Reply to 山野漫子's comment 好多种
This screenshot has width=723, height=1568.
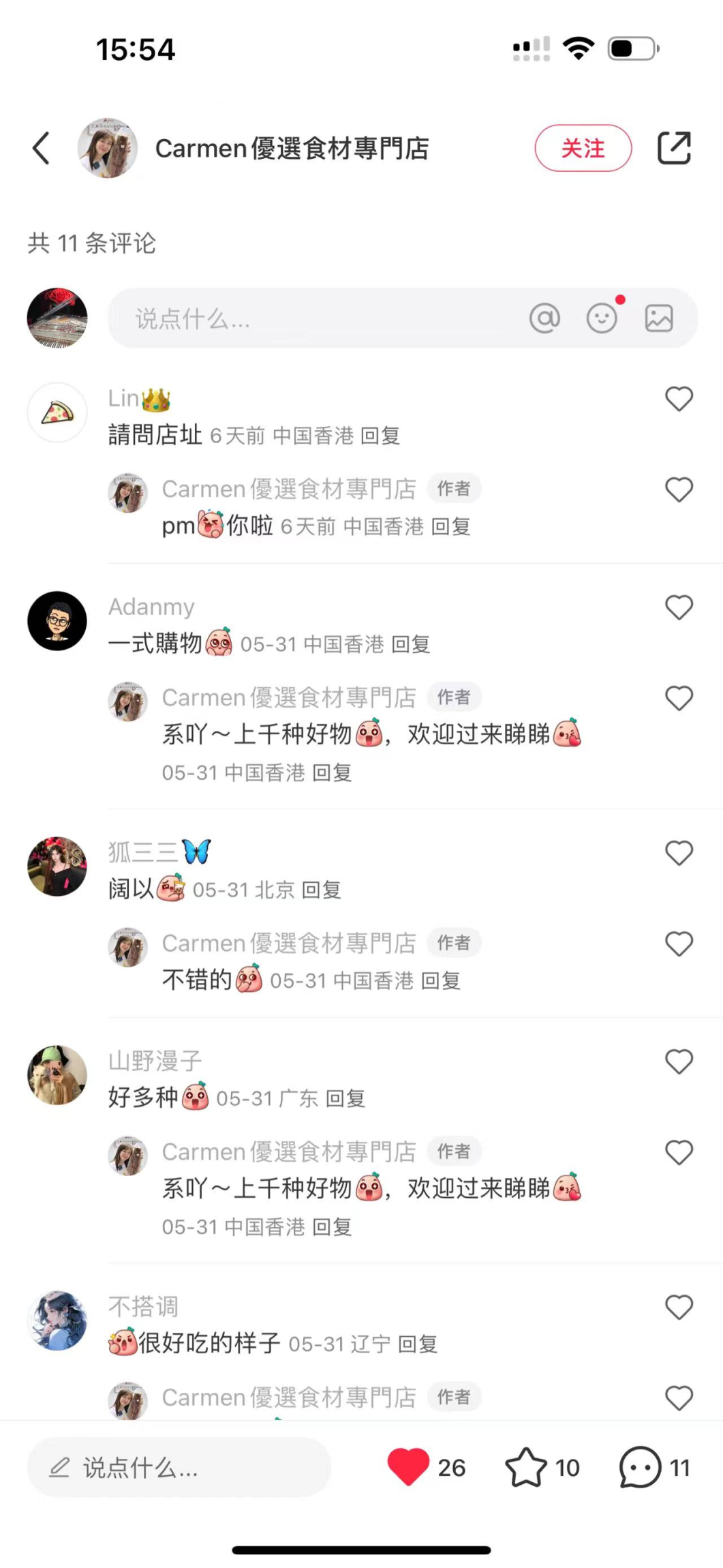click(345, 1098)
